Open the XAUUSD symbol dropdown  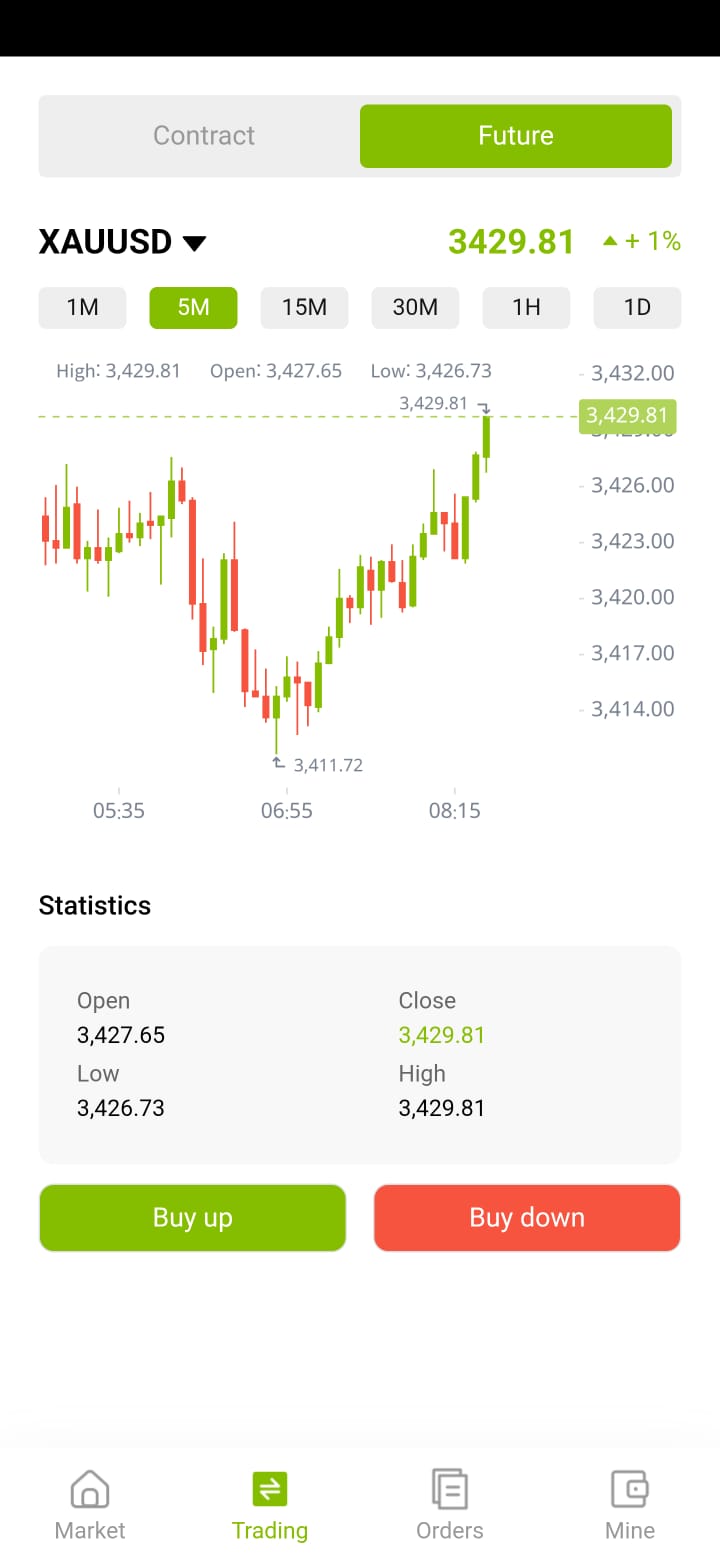click(x=123, y=242)
